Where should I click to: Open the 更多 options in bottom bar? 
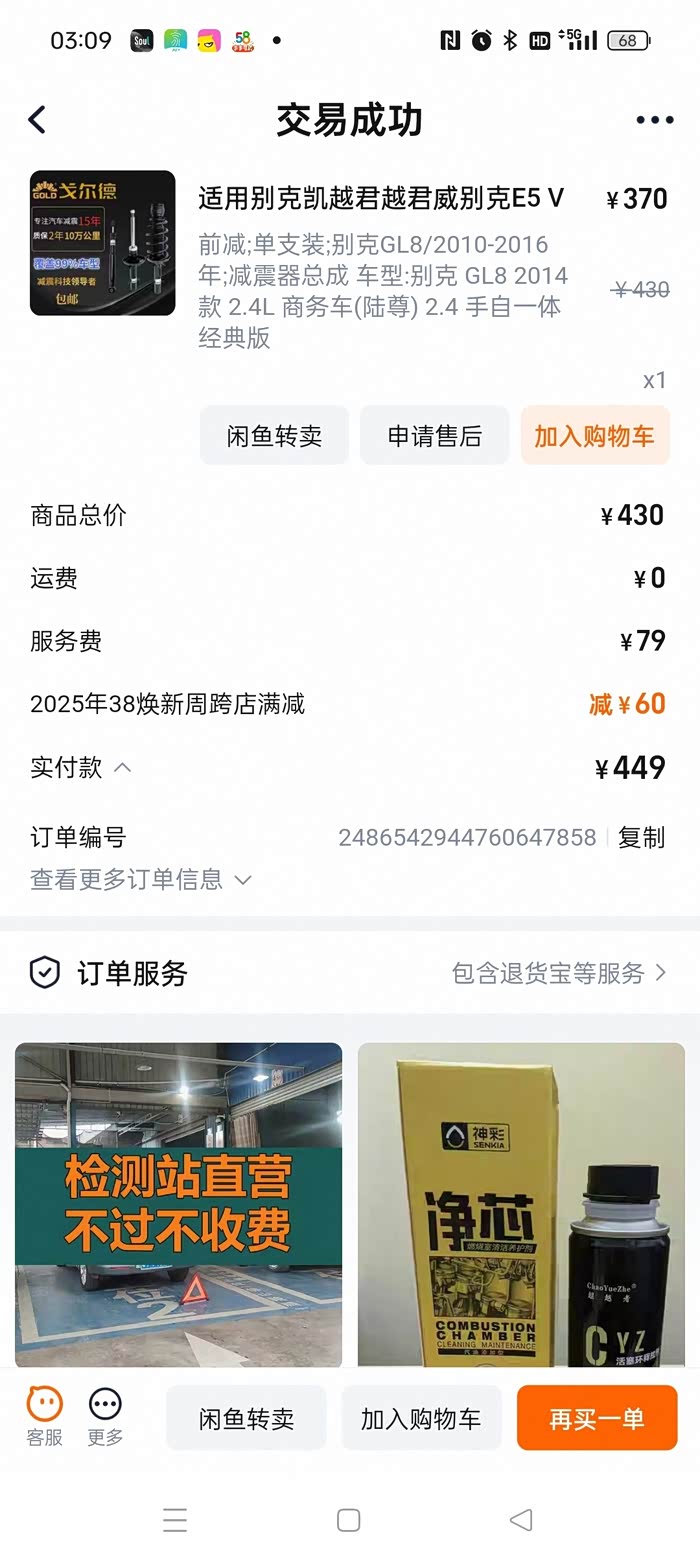[x=105, y=1416]
